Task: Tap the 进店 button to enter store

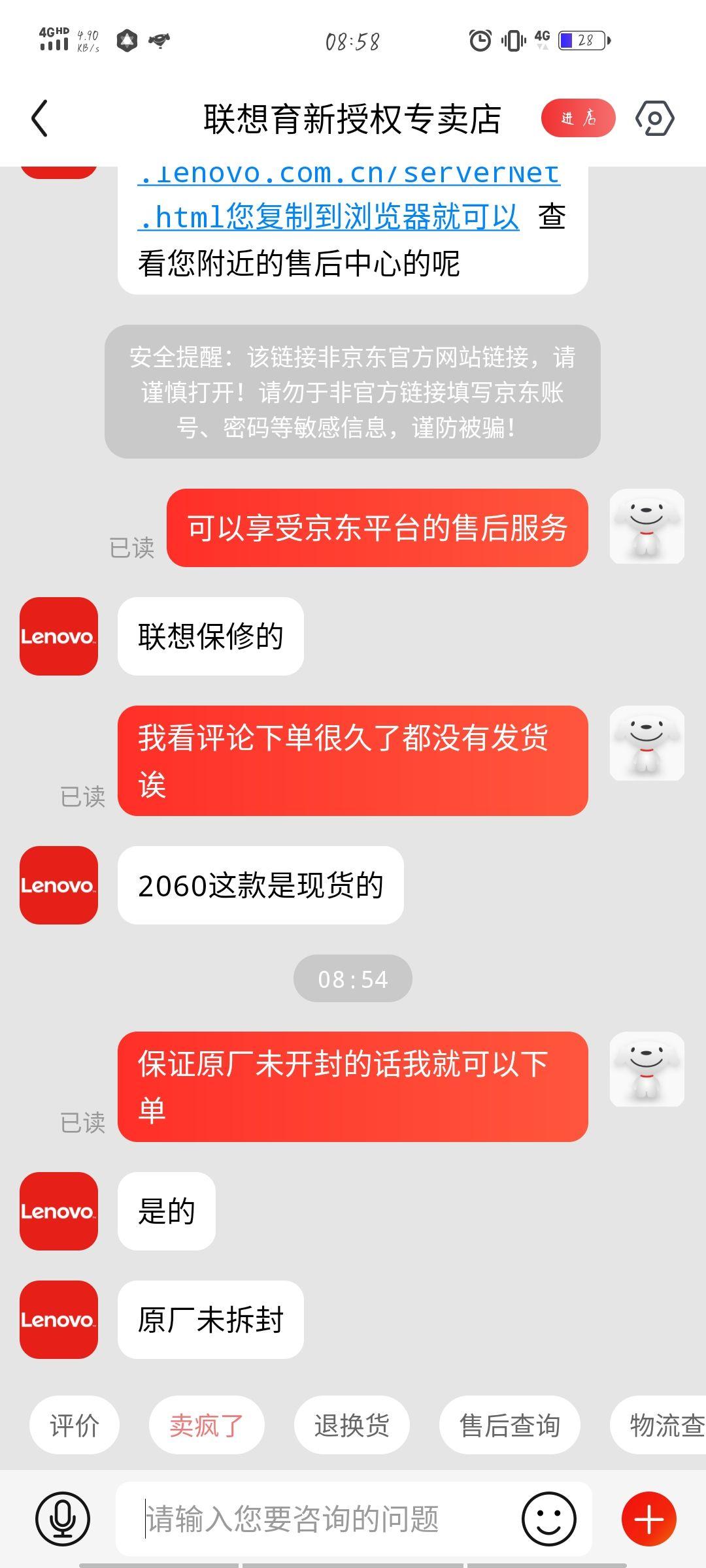Action: (x=578, y=118)
